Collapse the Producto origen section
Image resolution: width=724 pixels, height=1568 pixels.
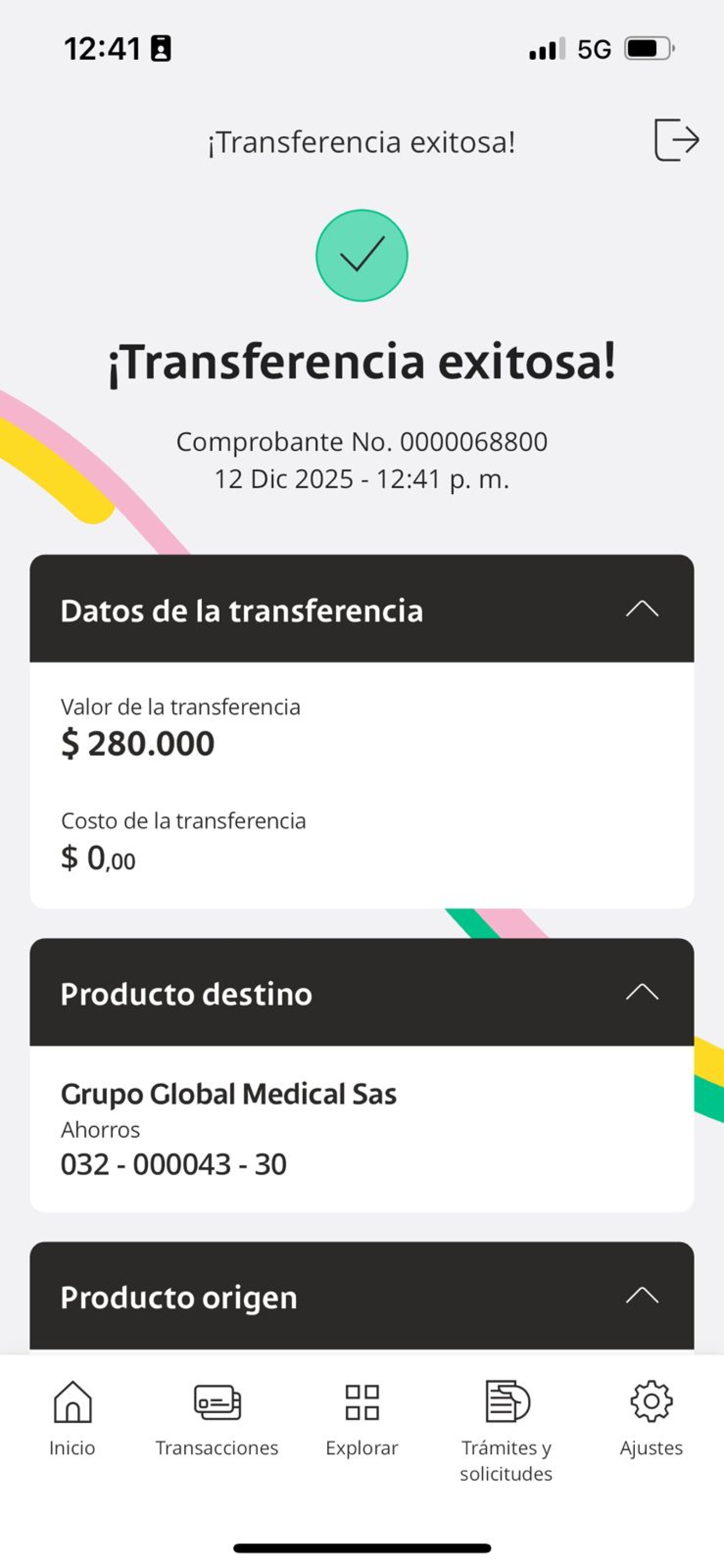pyautogui.click(x=642, y=1296)
